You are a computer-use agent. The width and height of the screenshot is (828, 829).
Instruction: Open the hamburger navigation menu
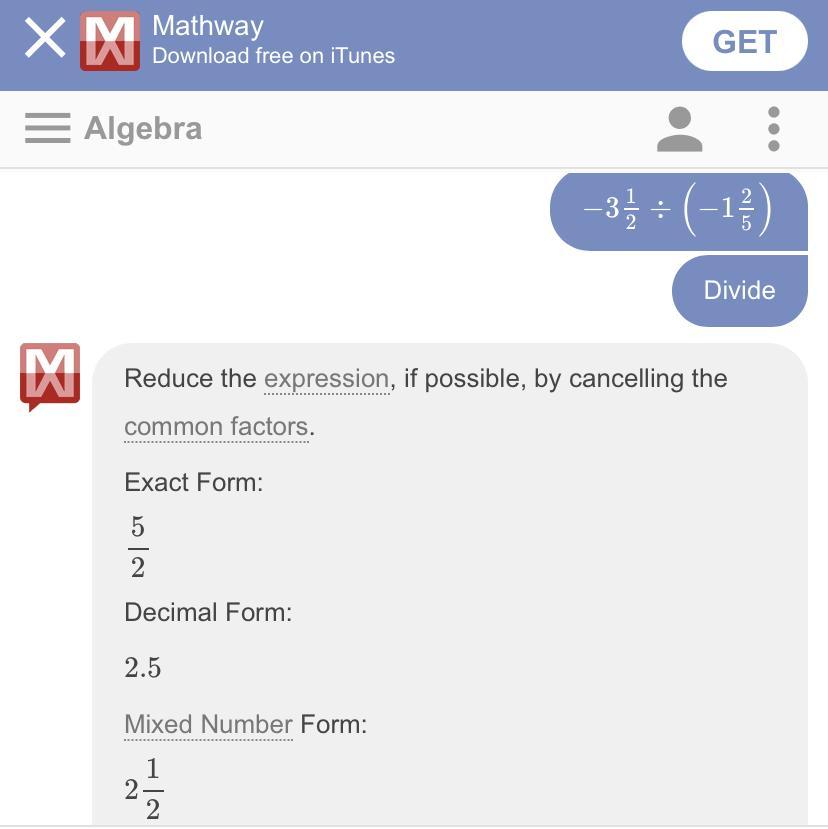click(x=47, y=128)
